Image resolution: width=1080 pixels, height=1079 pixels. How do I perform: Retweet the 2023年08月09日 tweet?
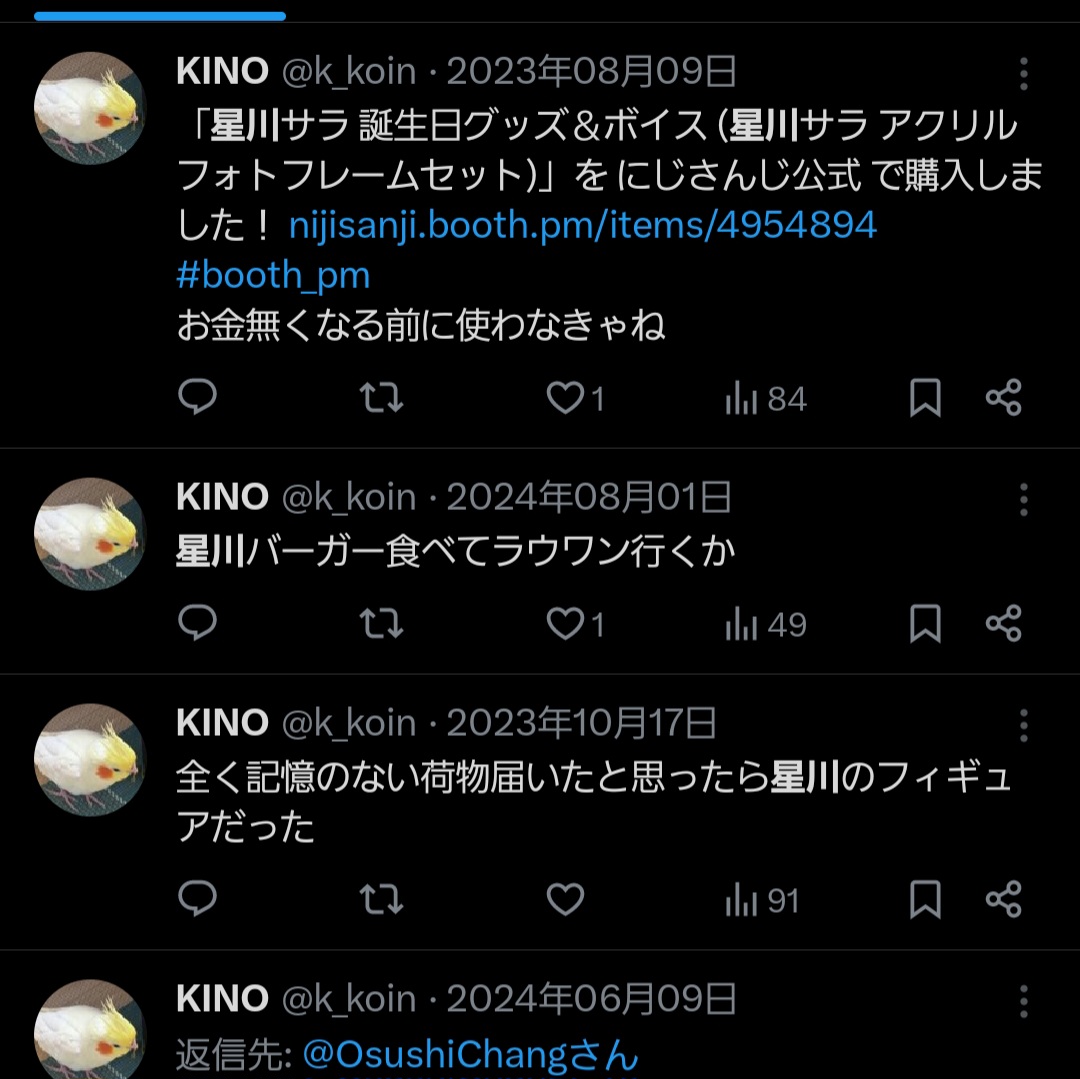[380, 399]
